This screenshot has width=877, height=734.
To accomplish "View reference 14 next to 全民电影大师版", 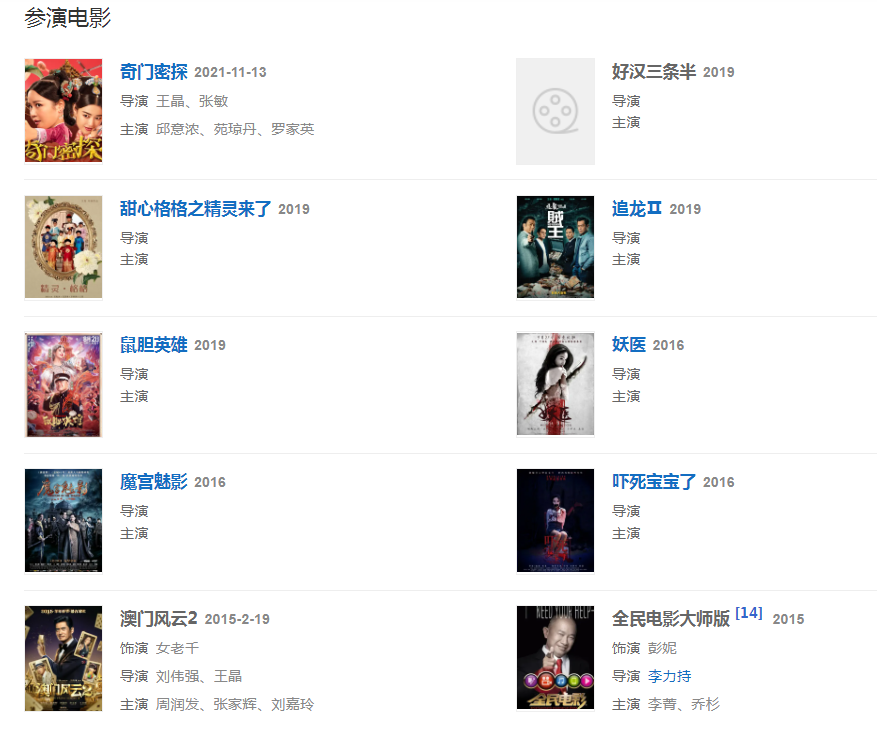I will [x=748, y=613].
